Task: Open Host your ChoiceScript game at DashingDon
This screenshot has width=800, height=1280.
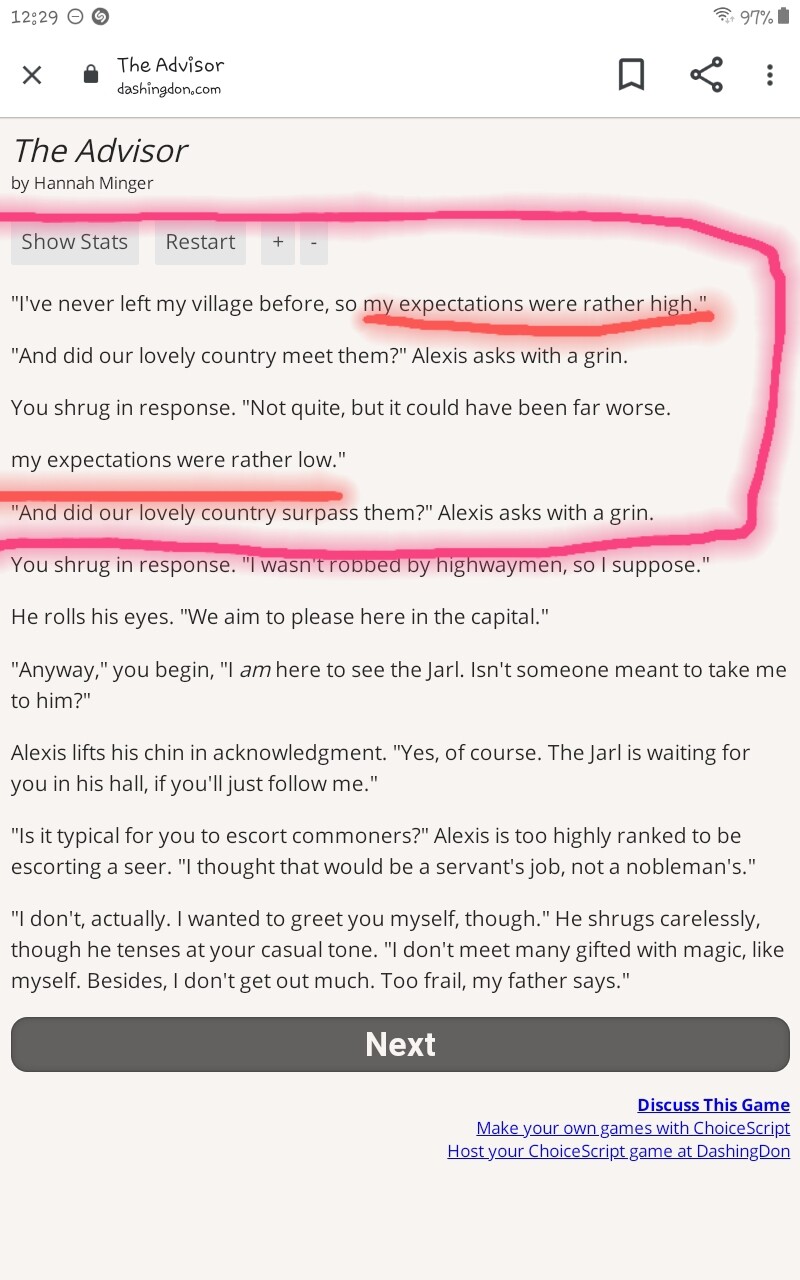Action: click(618, 1151)
